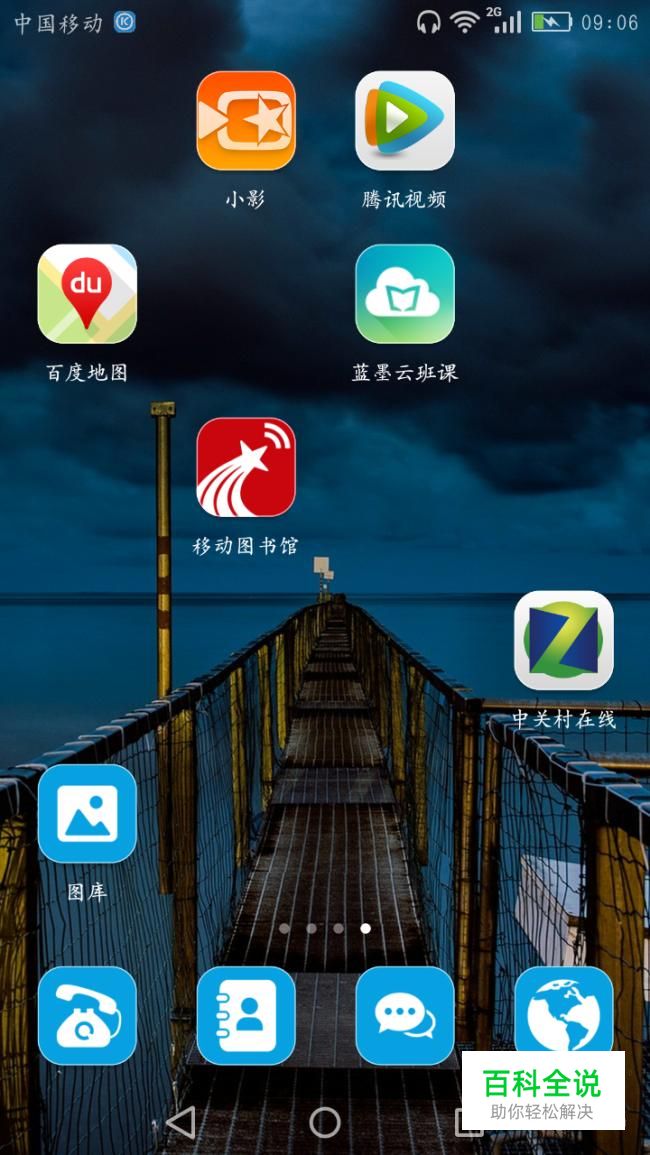
Task: Launch 腾讯视频 app
Action: (x=405, y=121)
